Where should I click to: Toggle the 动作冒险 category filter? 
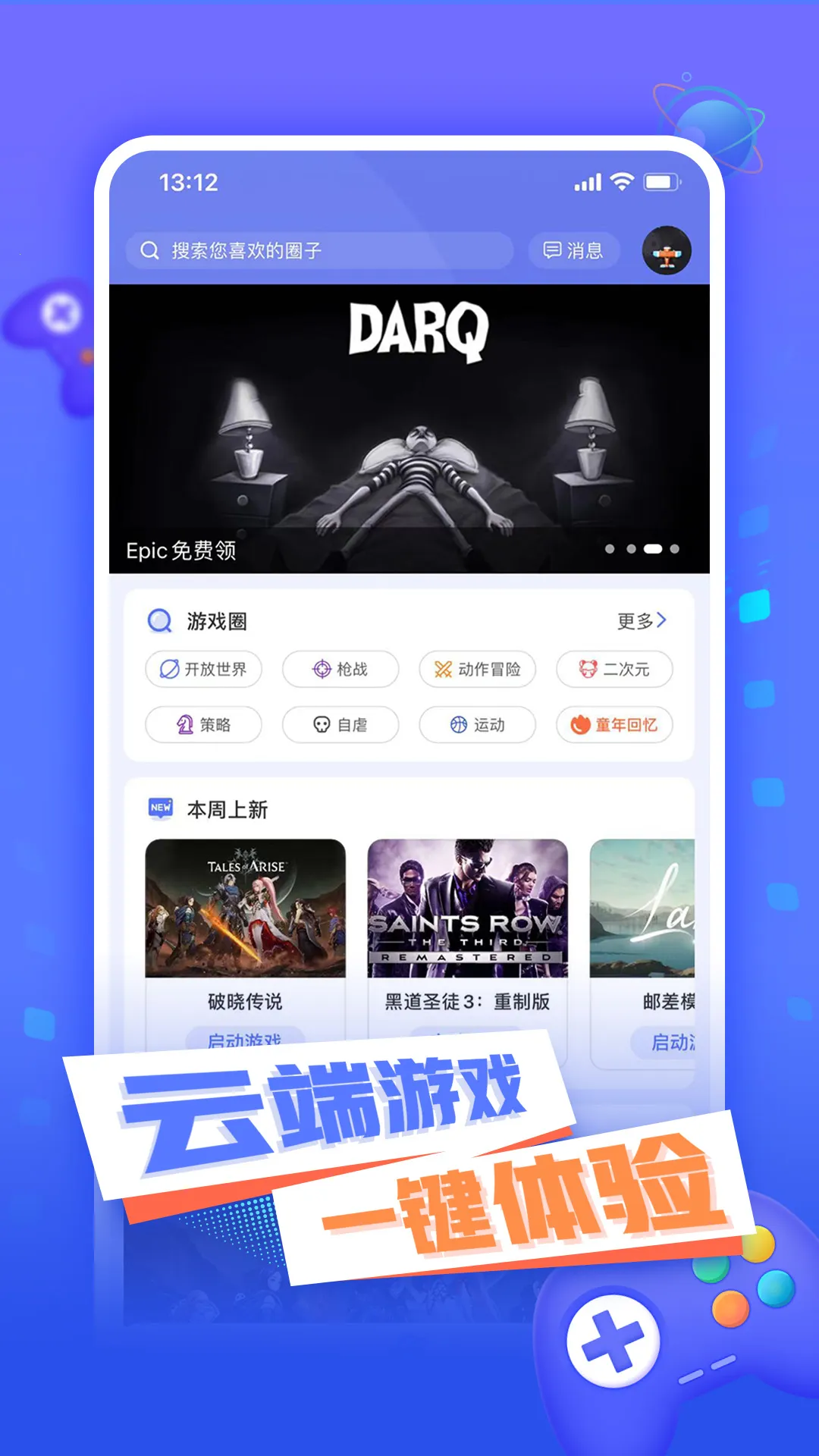[x=478, y=670]
